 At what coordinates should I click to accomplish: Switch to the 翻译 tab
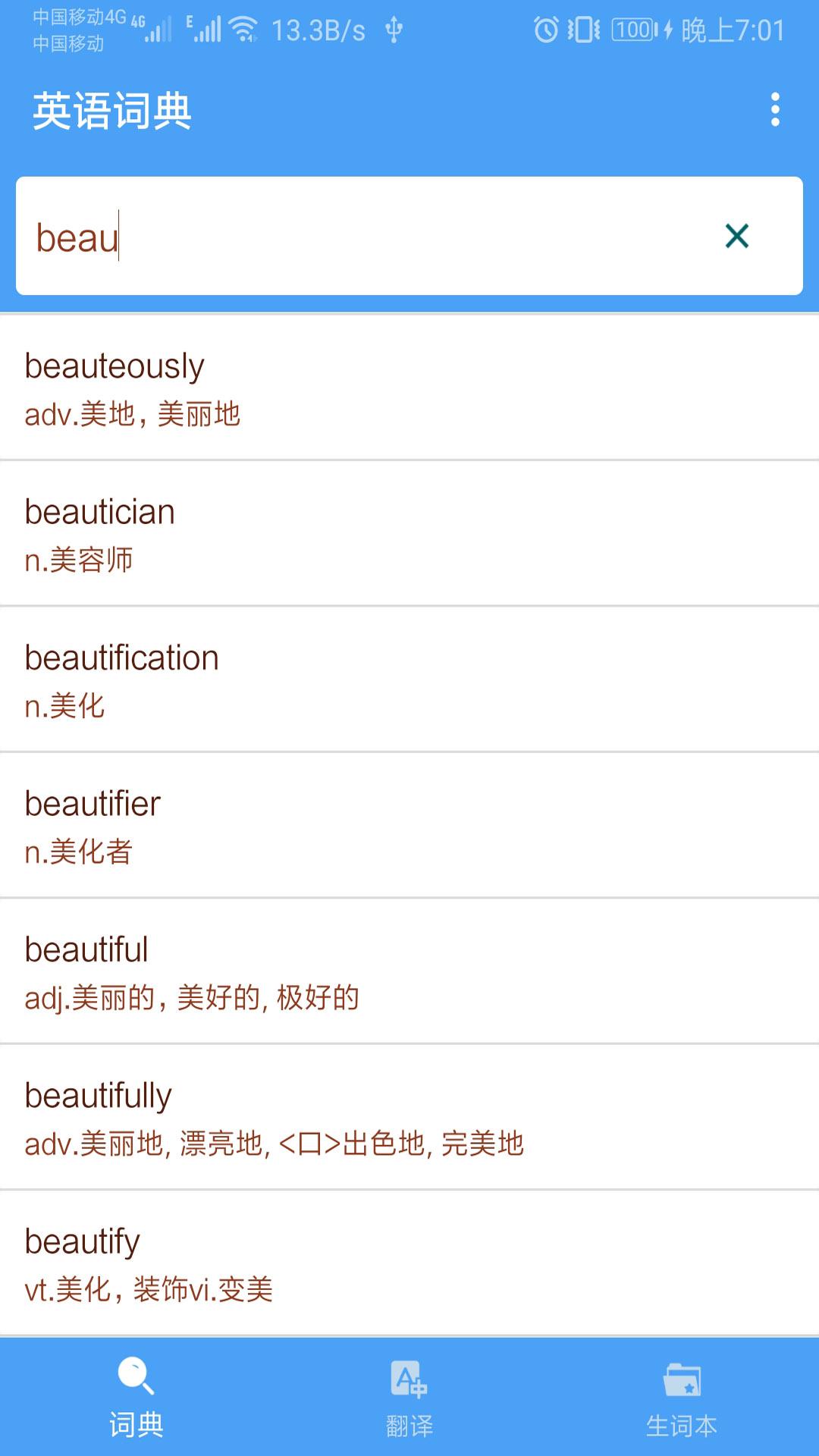point(409,1397)
